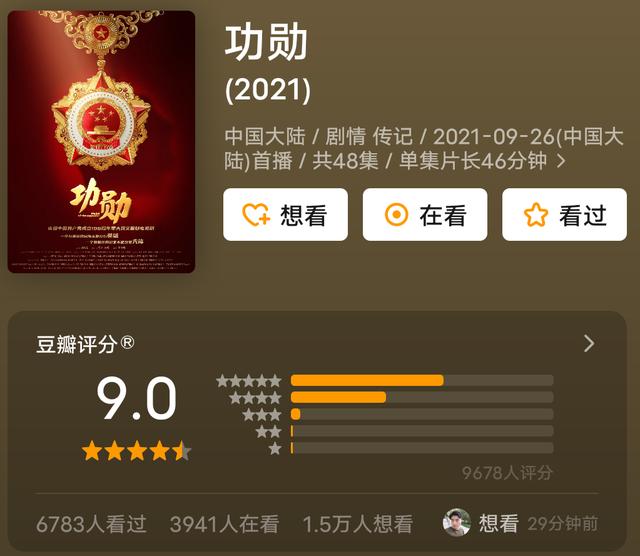Open the 豆瓣评分 rating details
Image resolution: width=640 pixels, height=556 pixels.
click(x=589, y=344)
